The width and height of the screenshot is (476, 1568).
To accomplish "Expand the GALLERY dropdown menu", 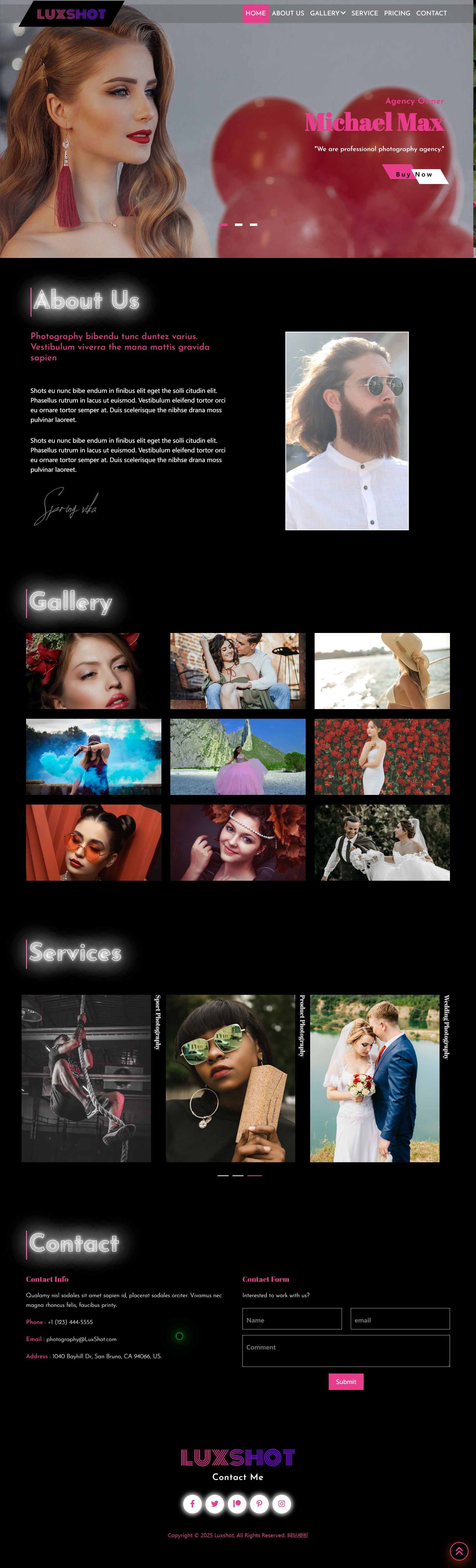I will [327, 13].
